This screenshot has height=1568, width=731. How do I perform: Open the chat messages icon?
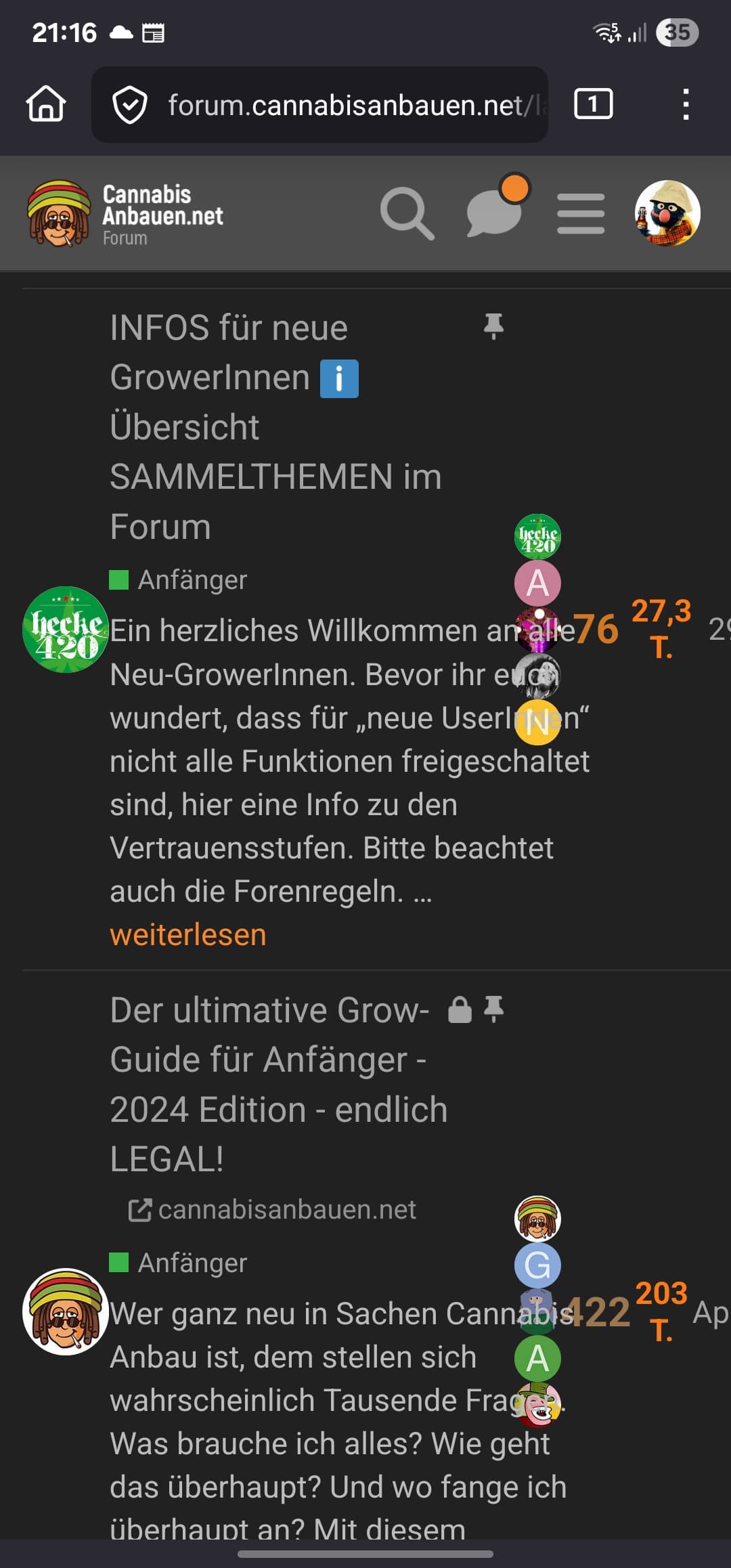coord(495,213)
